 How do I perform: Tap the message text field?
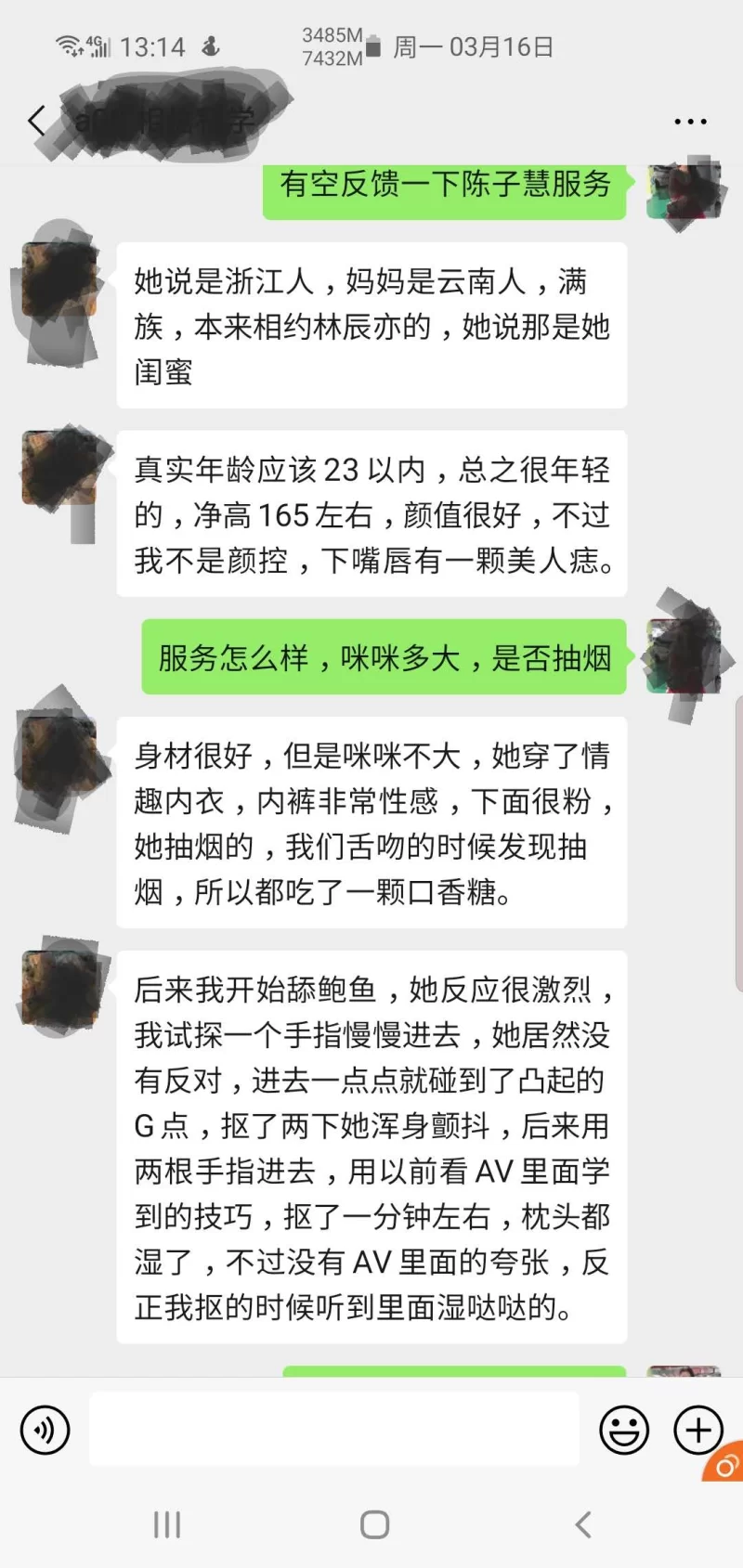334,1430
